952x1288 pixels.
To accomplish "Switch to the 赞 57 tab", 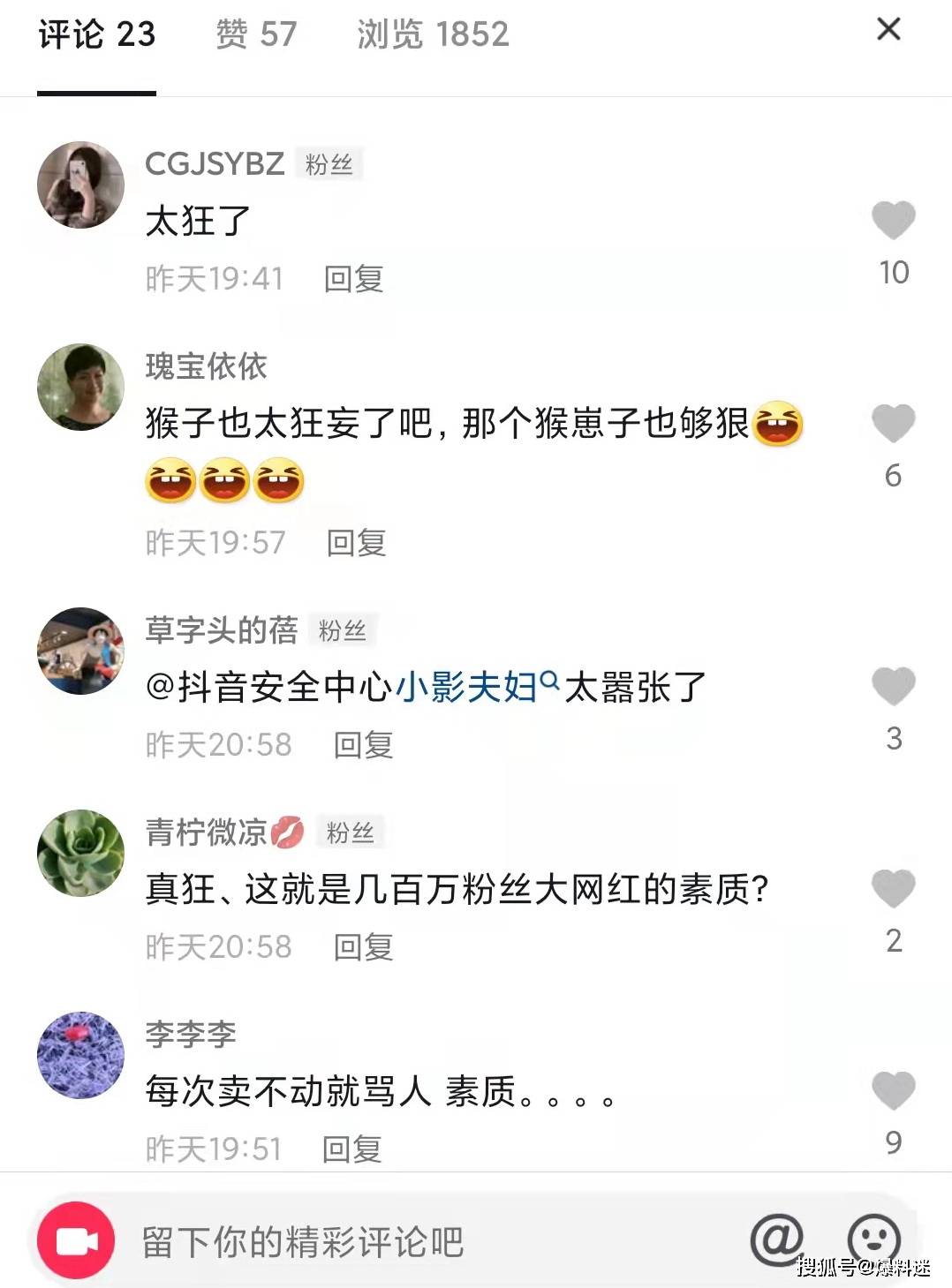I will point(252,34).
